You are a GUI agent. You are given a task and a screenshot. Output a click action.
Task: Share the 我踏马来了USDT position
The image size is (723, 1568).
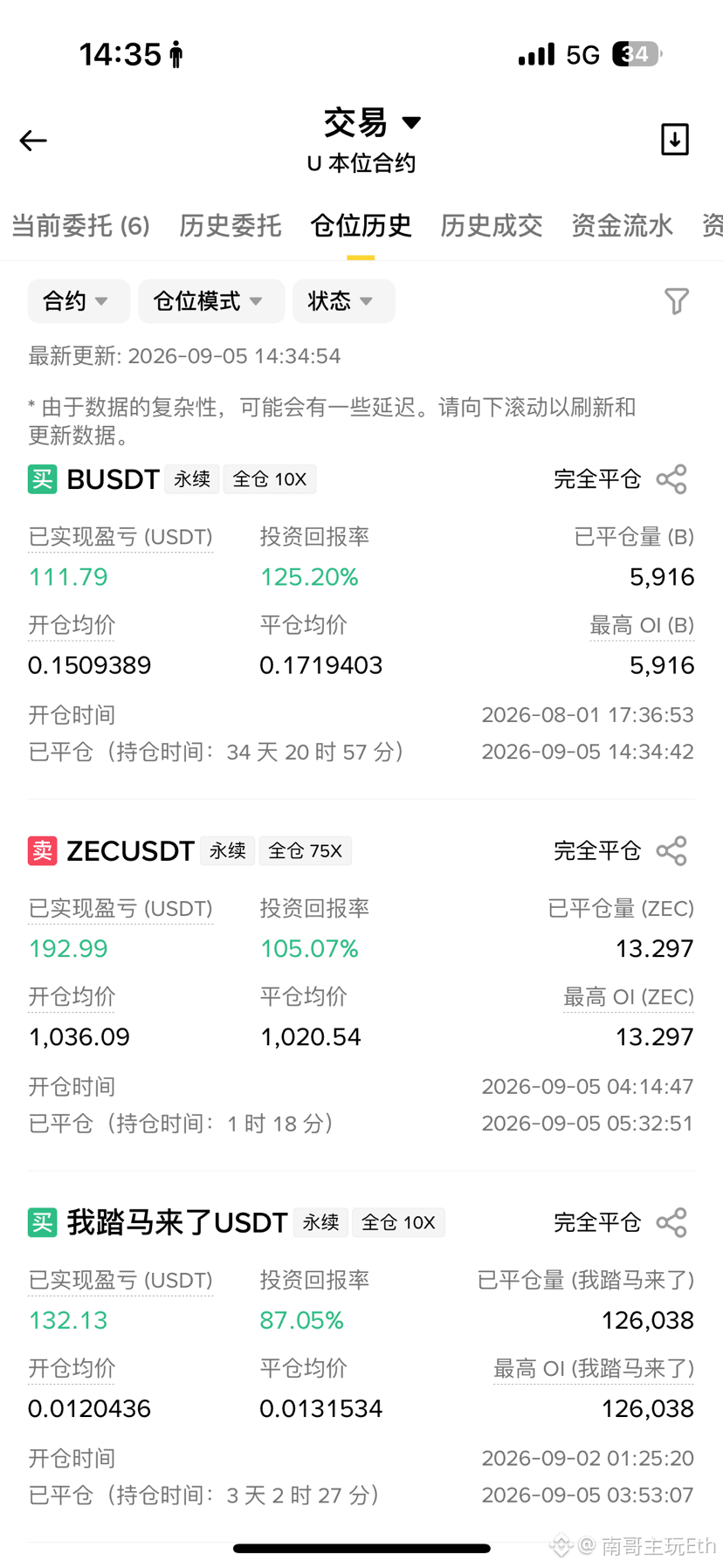click(x=671, y=1223)
